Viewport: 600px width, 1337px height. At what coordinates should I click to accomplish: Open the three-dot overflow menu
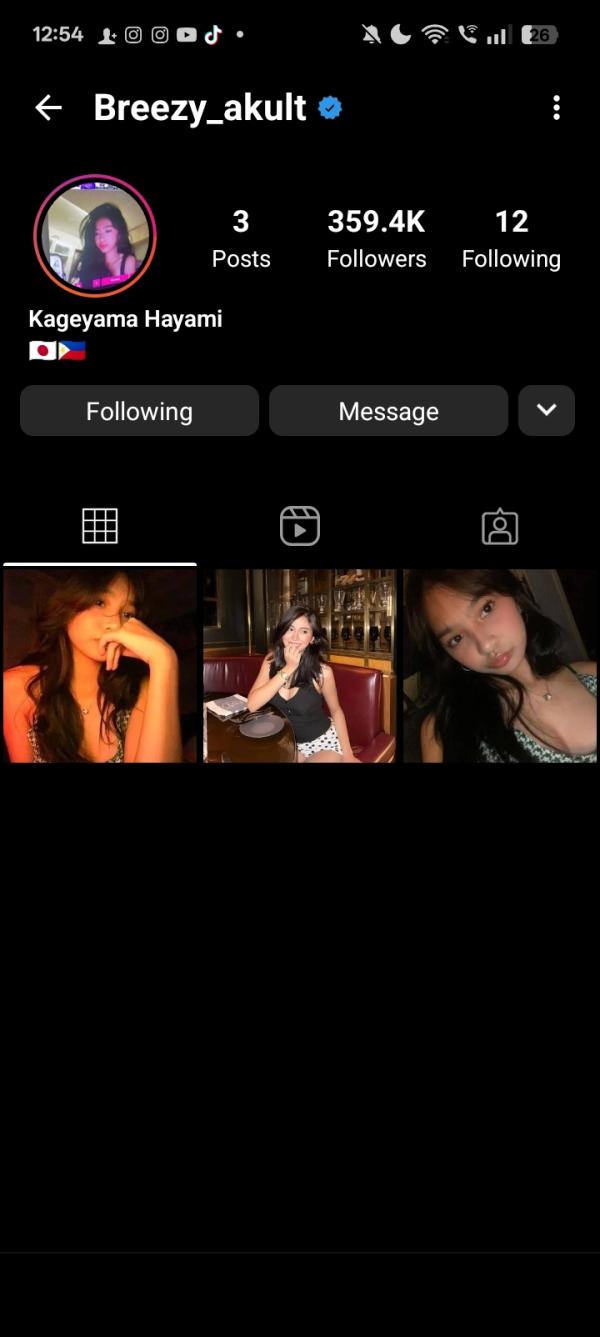pyautogui.click(x=556, y=108)
